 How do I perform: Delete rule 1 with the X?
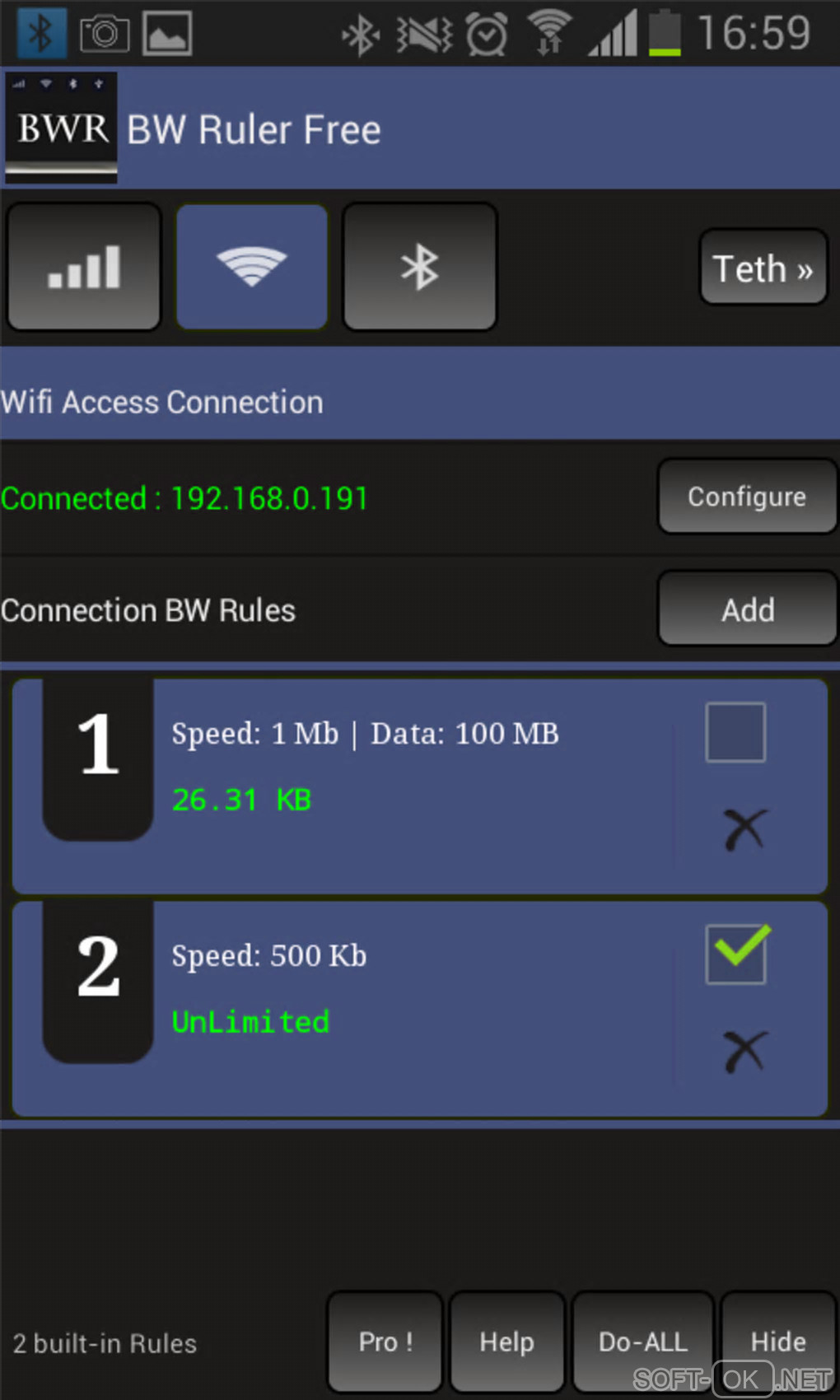tap(744, 828)
